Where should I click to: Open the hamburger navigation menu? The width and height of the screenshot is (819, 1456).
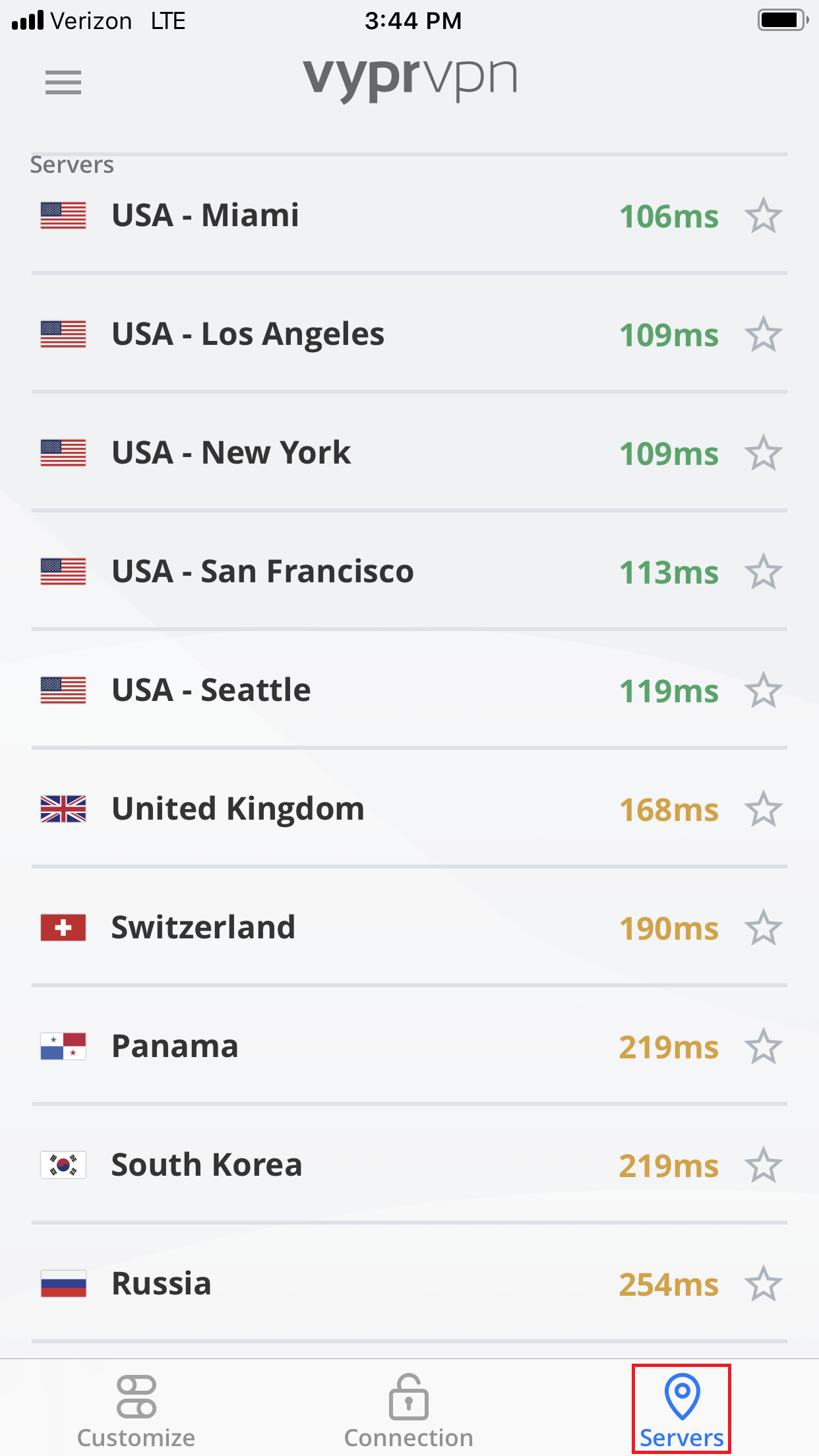pos(63,82)
